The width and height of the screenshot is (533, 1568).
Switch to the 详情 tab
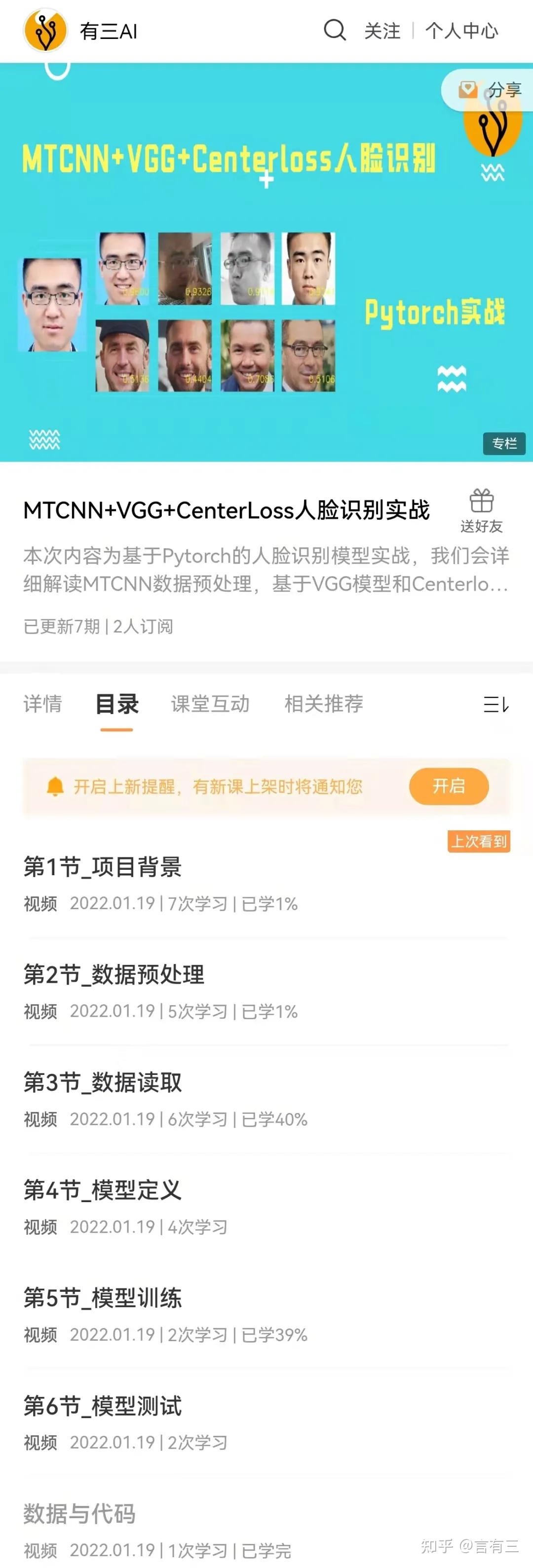[x=42, y=704]
